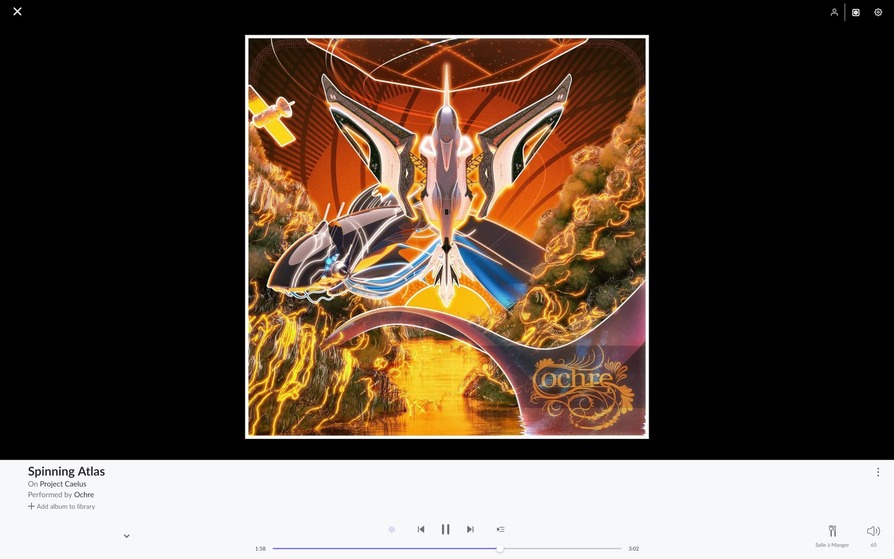Close the now playing view
Screen dimensions: 894x559
[17, 12]
